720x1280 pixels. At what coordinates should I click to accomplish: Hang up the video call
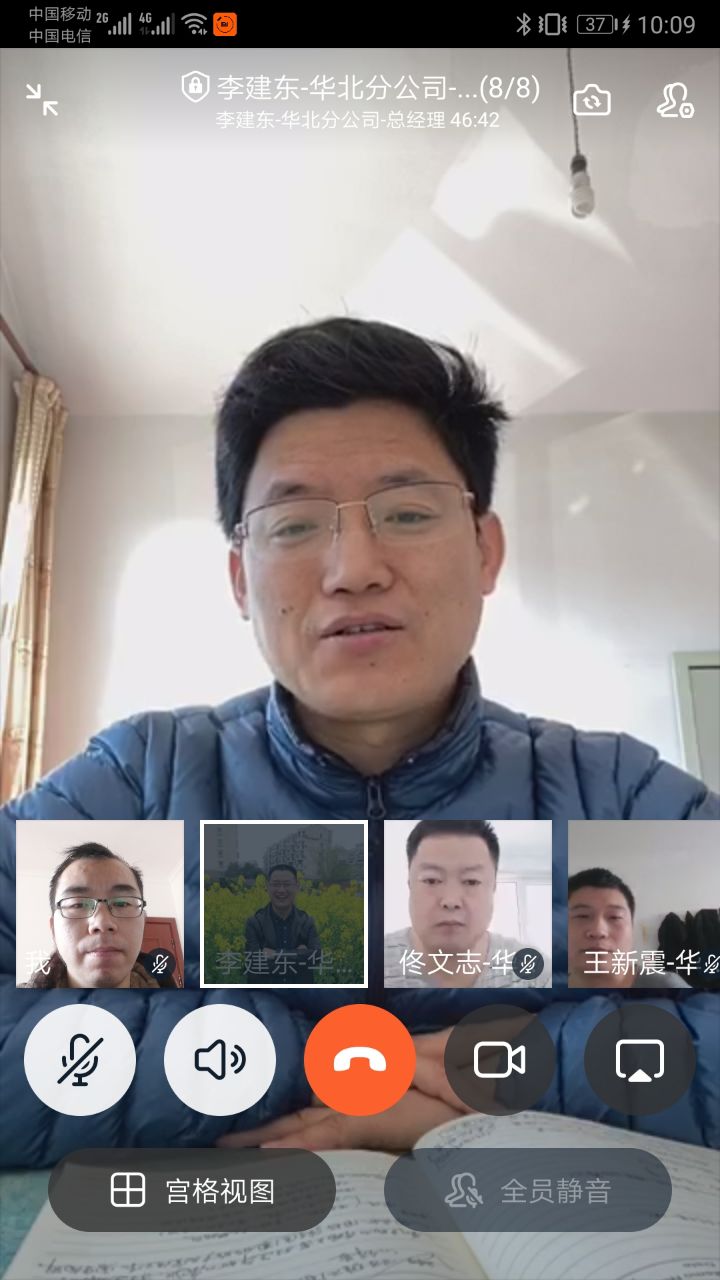[360, 1060]
